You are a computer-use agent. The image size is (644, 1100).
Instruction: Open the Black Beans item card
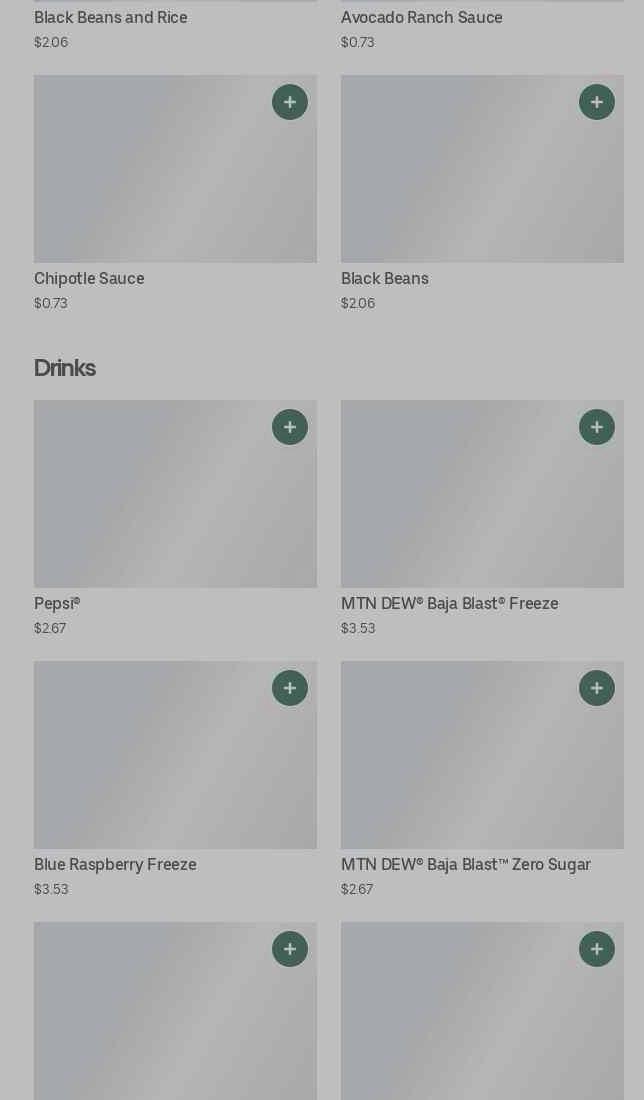pos(483,194)
